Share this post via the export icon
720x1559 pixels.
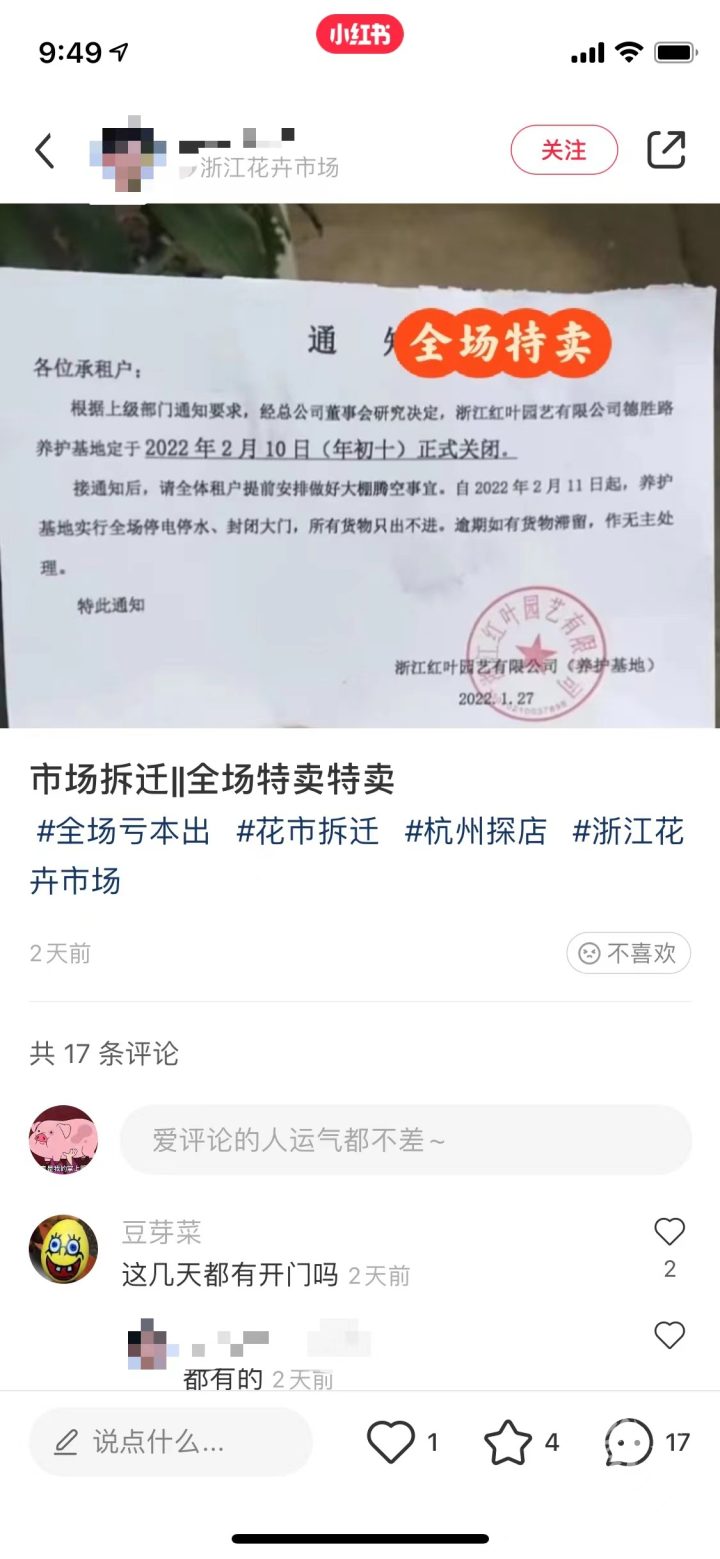tap(666, 150)
